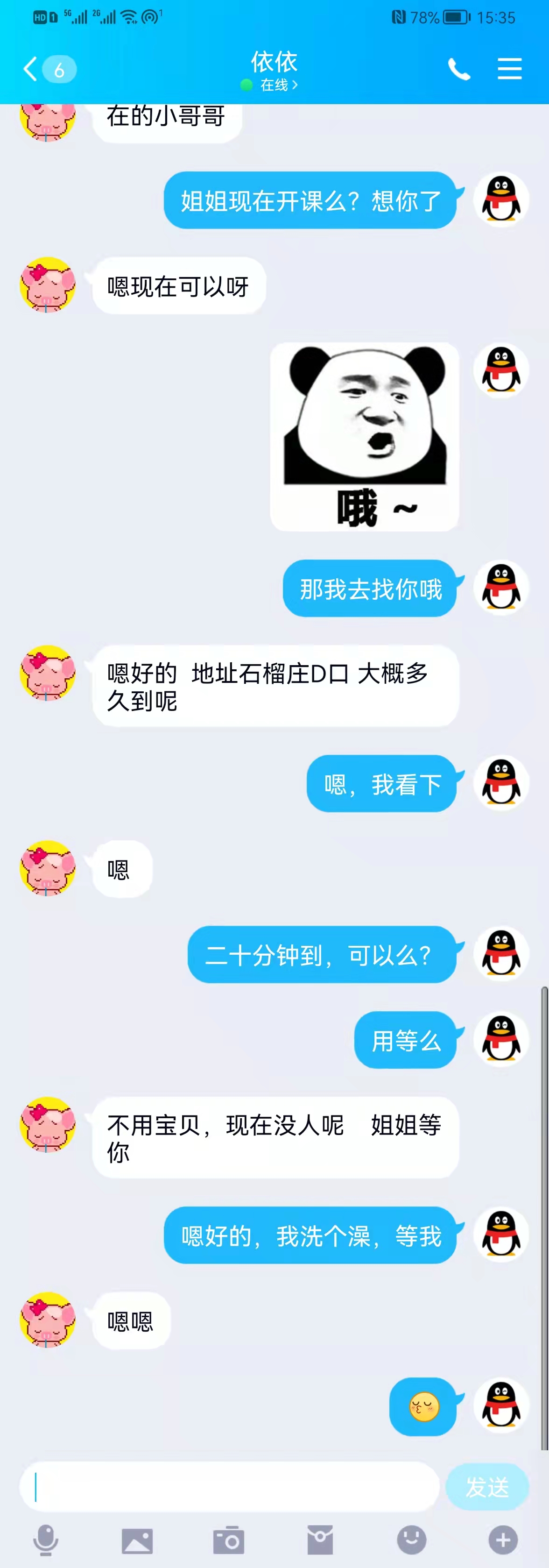Open 依依's profile from the 嗯嗯 message avatar
This screenshot has height=1568, width=549.
[x=48, y=1320]
